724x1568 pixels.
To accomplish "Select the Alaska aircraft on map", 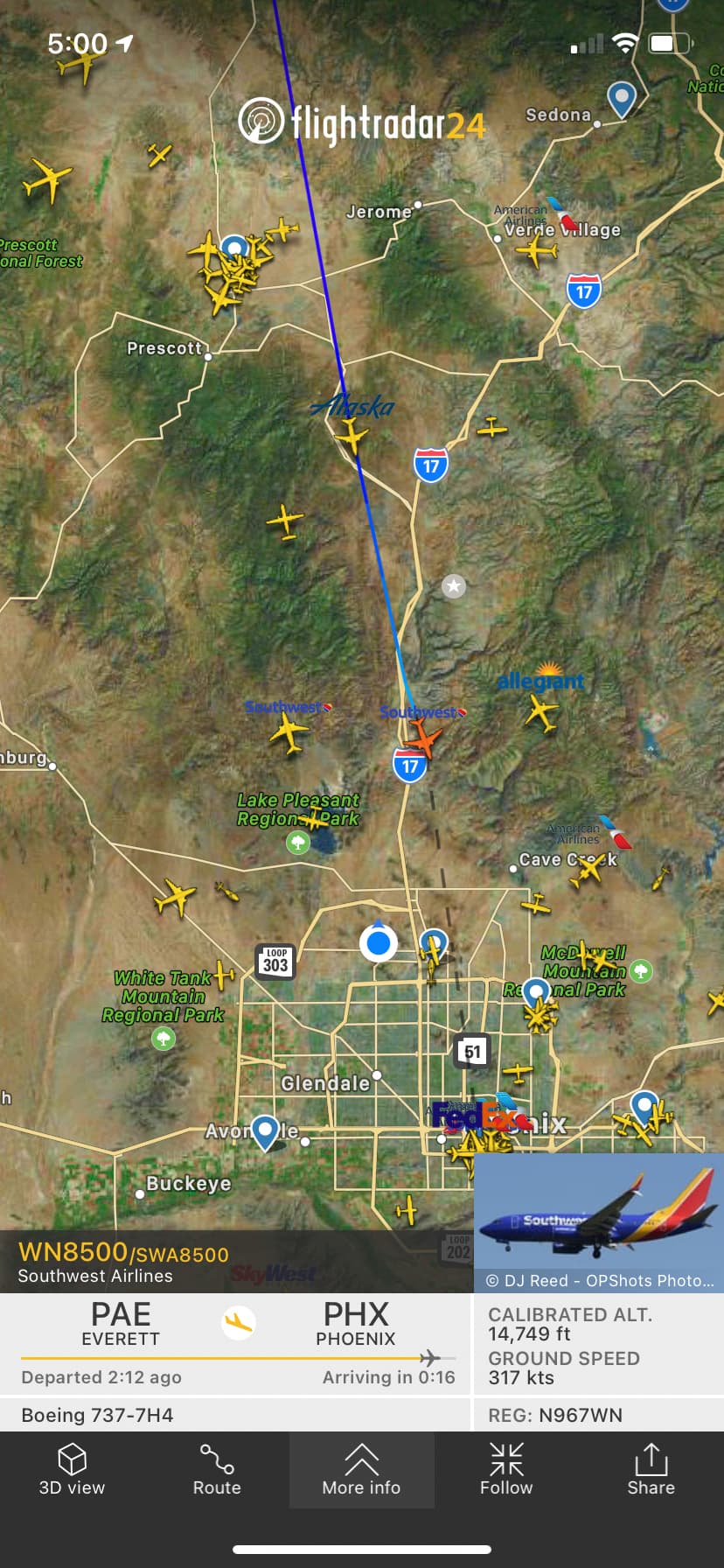I will click(352, 435).
